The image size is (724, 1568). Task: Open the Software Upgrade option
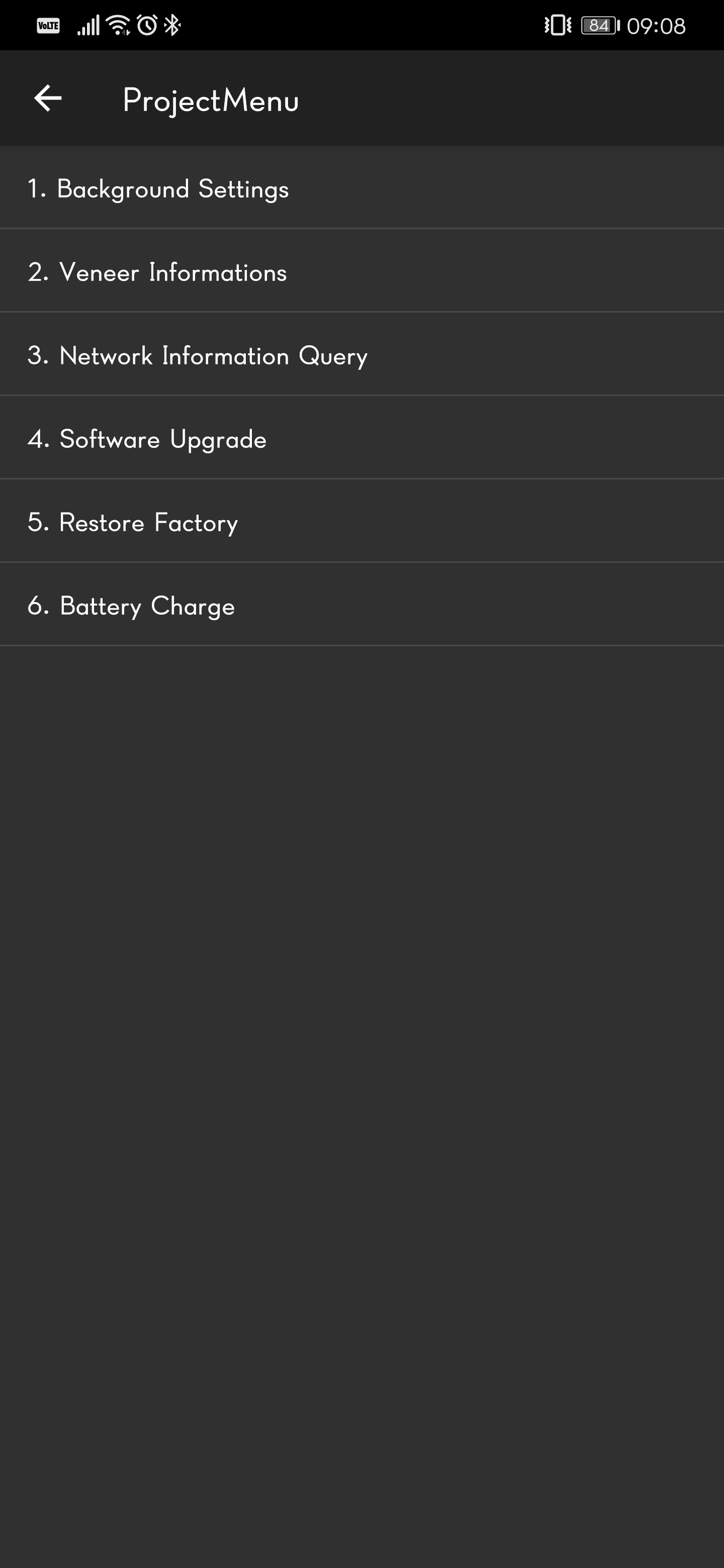[147, 439]
